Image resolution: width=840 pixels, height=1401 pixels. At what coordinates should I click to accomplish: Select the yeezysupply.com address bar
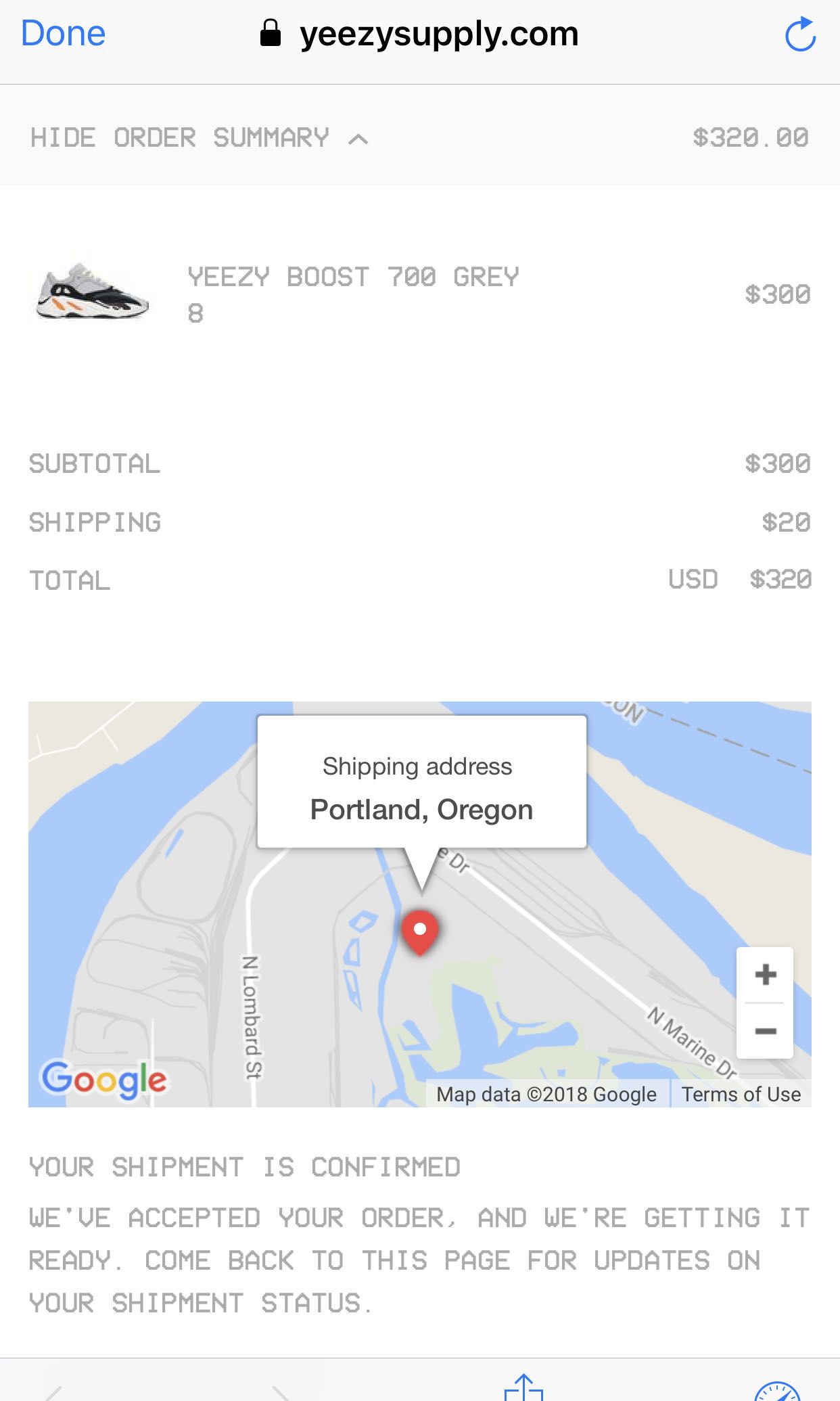tap(438, 34)
